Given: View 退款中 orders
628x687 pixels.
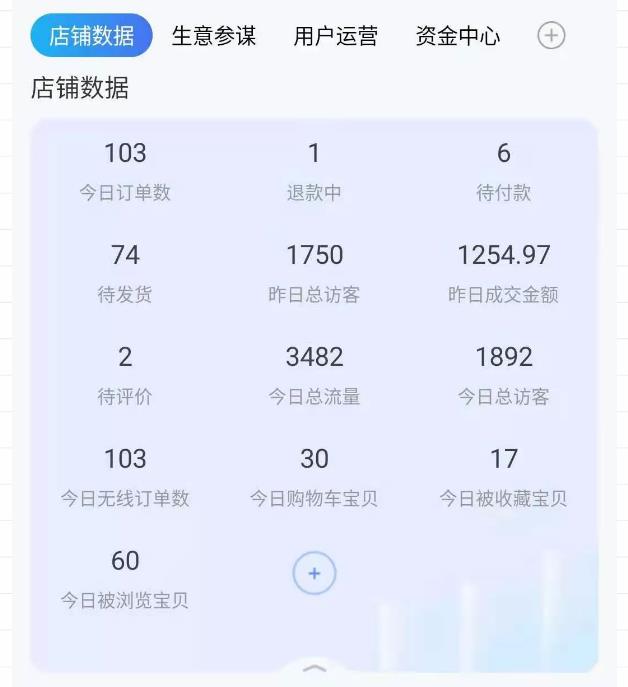Looking at the screenshot, I should [x=314, y=171].
